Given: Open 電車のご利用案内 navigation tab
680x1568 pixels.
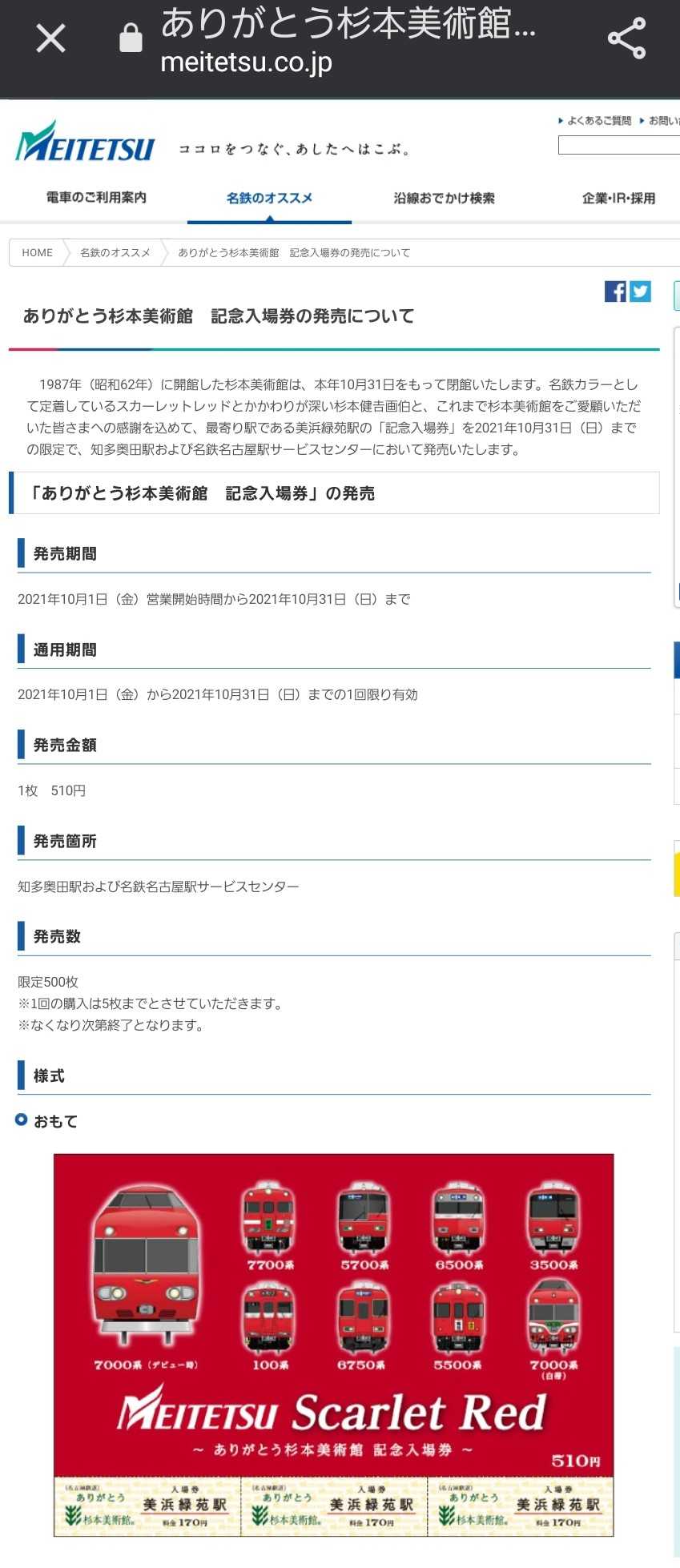Looking at the screenshot, I should point(96,198).
